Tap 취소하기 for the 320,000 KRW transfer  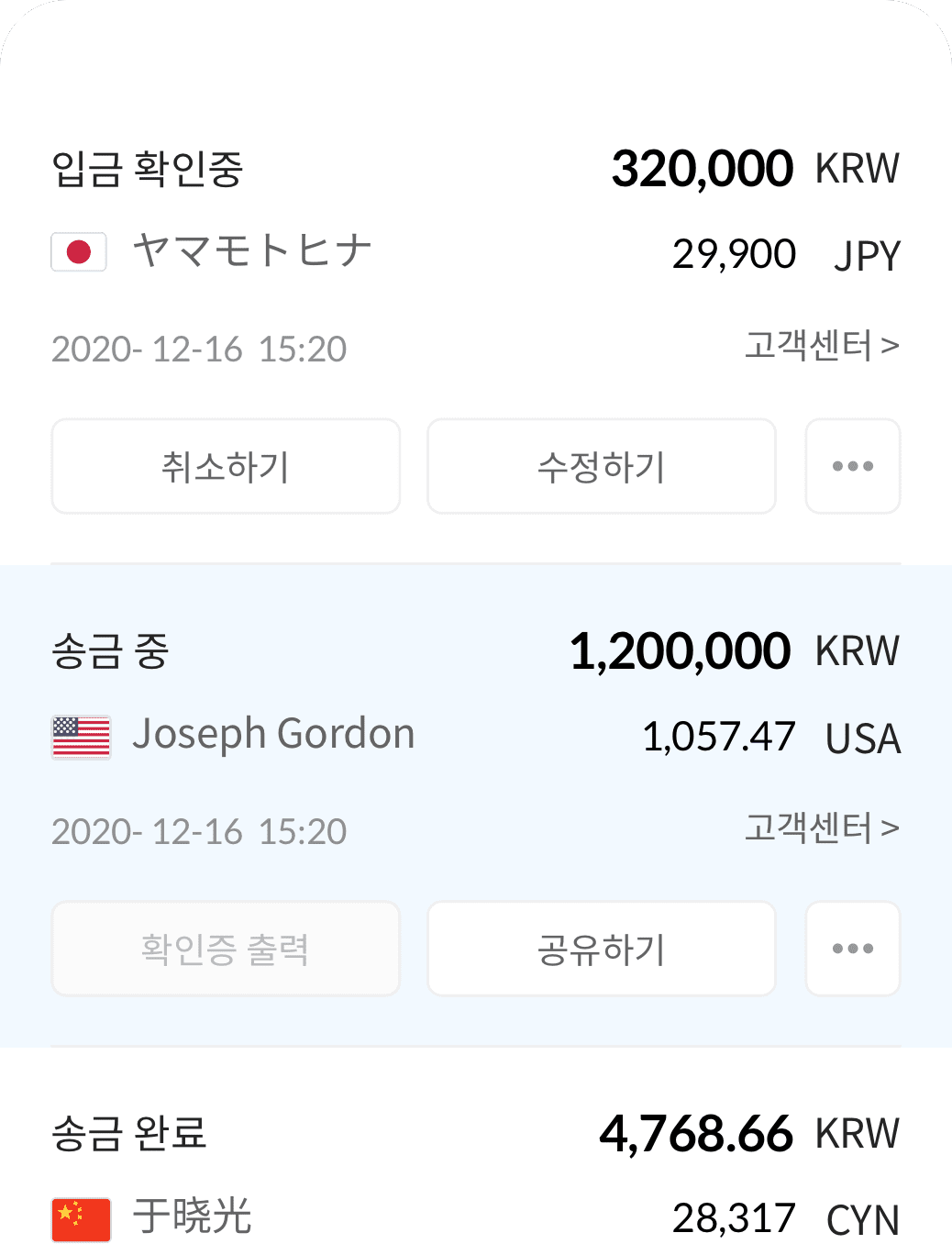click(226, 466)
